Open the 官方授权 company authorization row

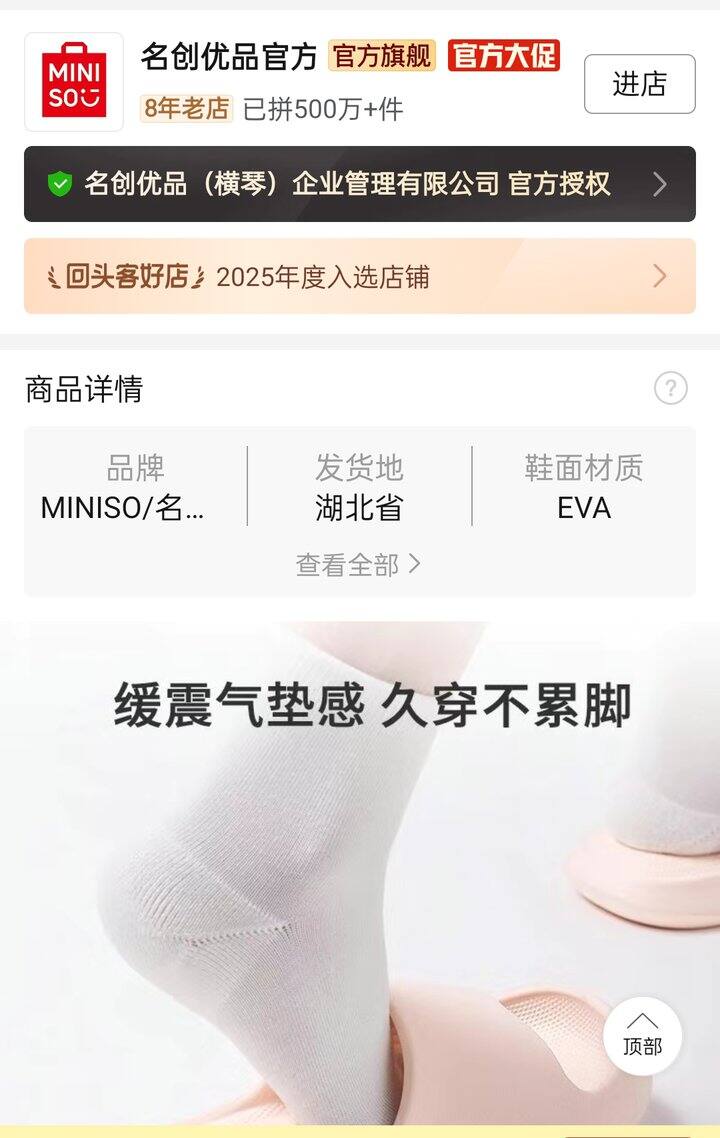tap(360, 184)
